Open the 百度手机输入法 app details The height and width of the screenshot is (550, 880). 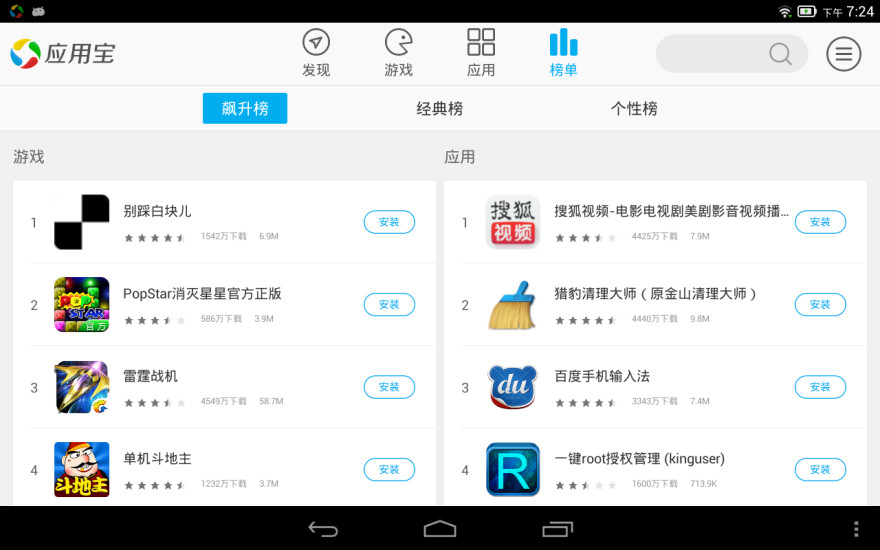click(602, 377)
